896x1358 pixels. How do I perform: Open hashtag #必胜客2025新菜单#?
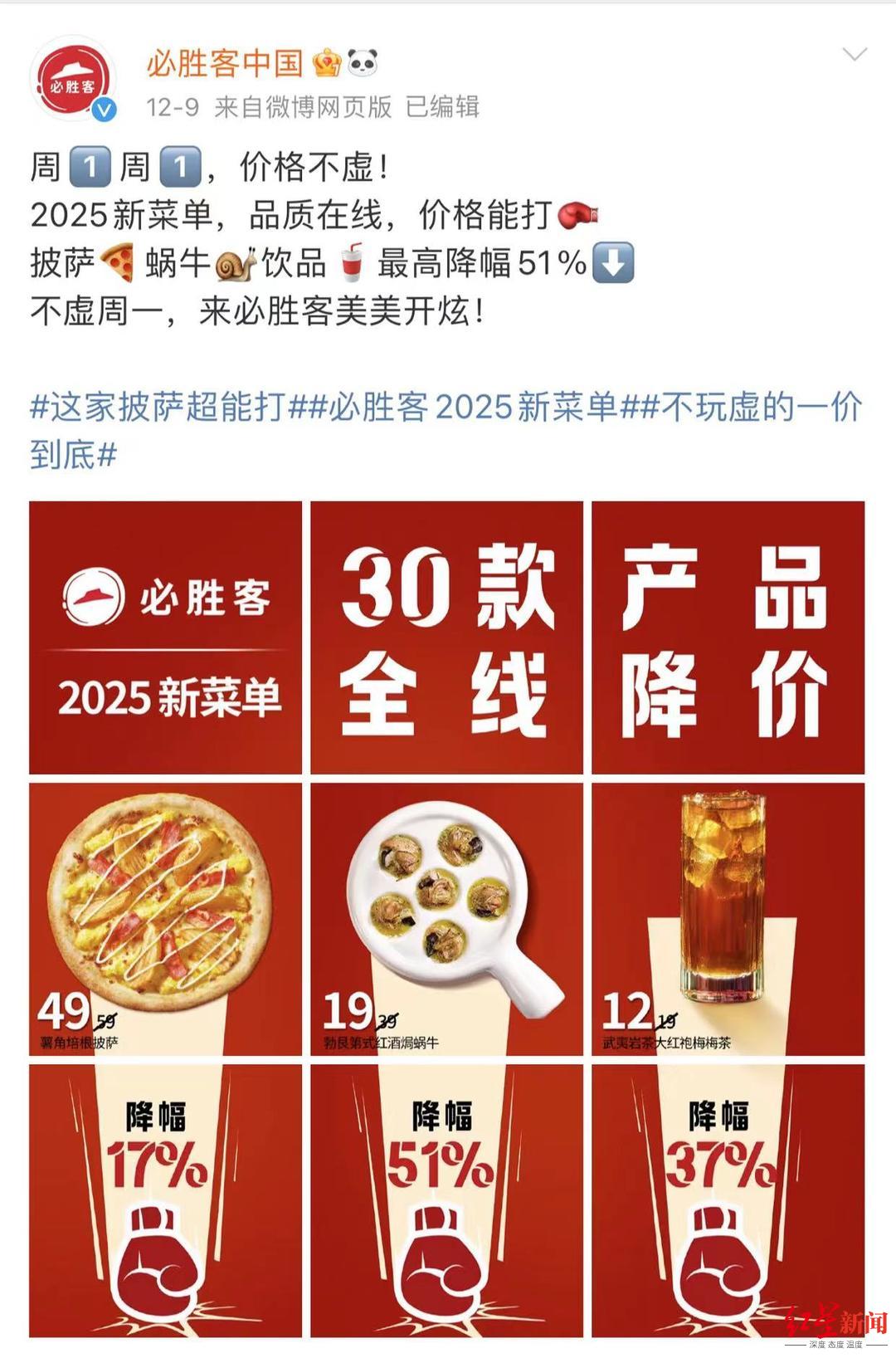473,408
